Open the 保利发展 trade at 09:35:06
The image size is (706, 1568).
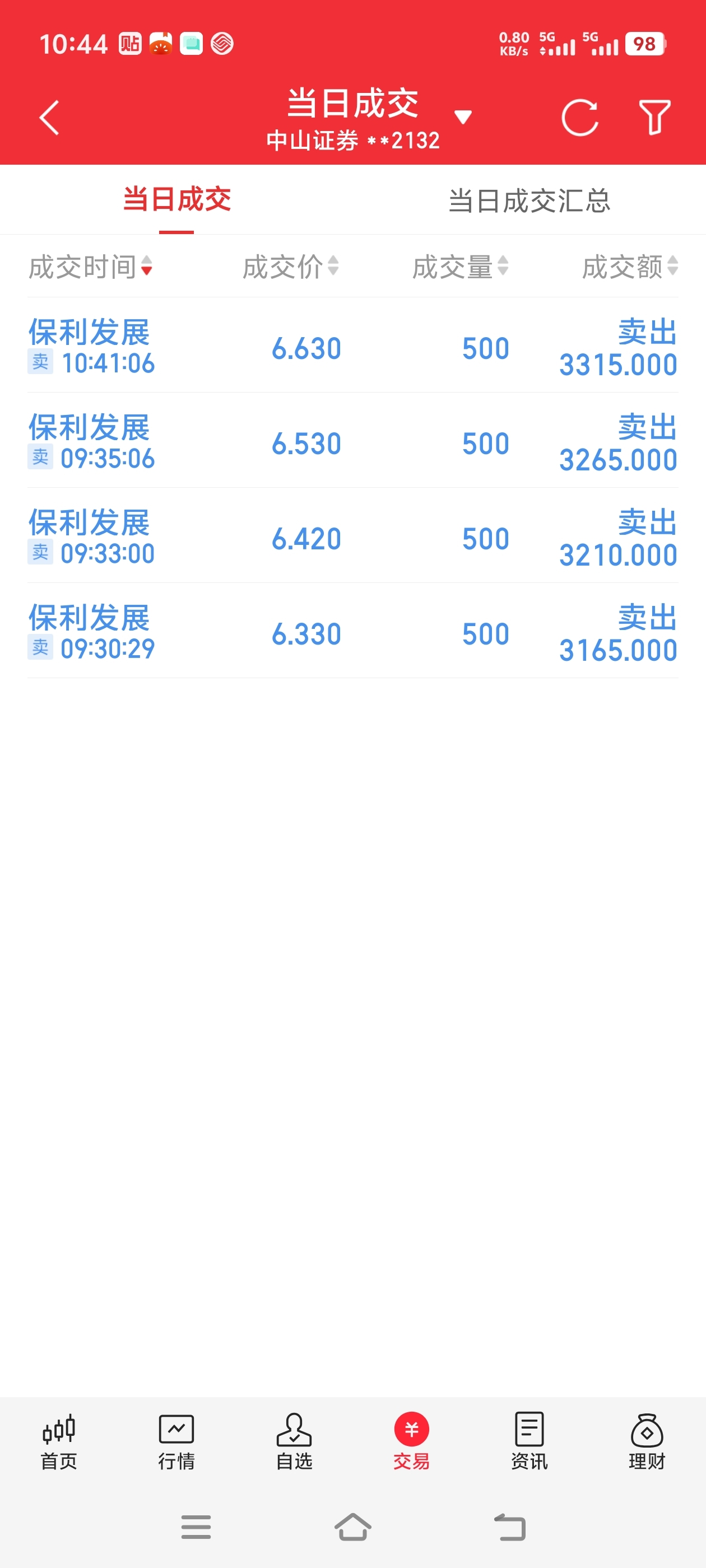352,441
